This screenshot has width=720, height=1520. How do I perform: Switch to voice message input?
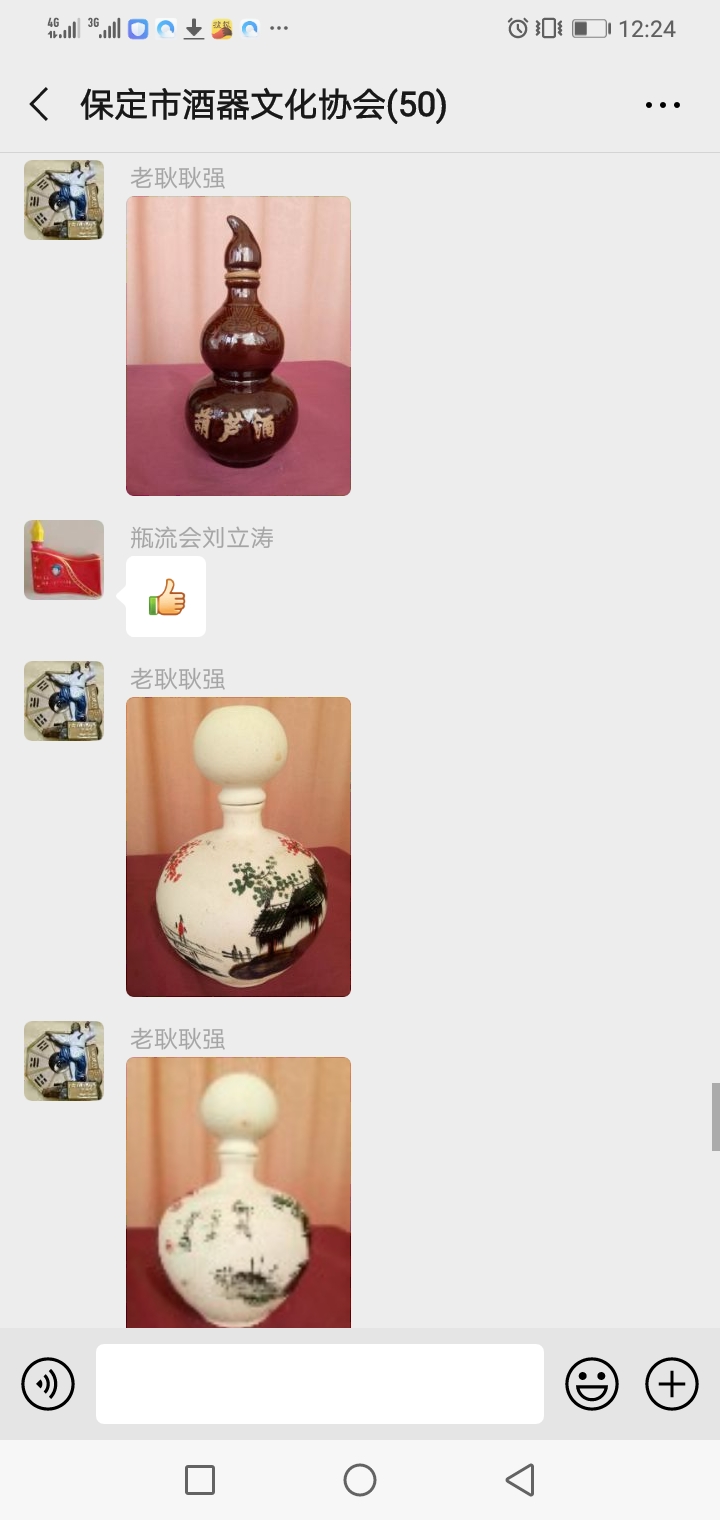point(48,1384)
